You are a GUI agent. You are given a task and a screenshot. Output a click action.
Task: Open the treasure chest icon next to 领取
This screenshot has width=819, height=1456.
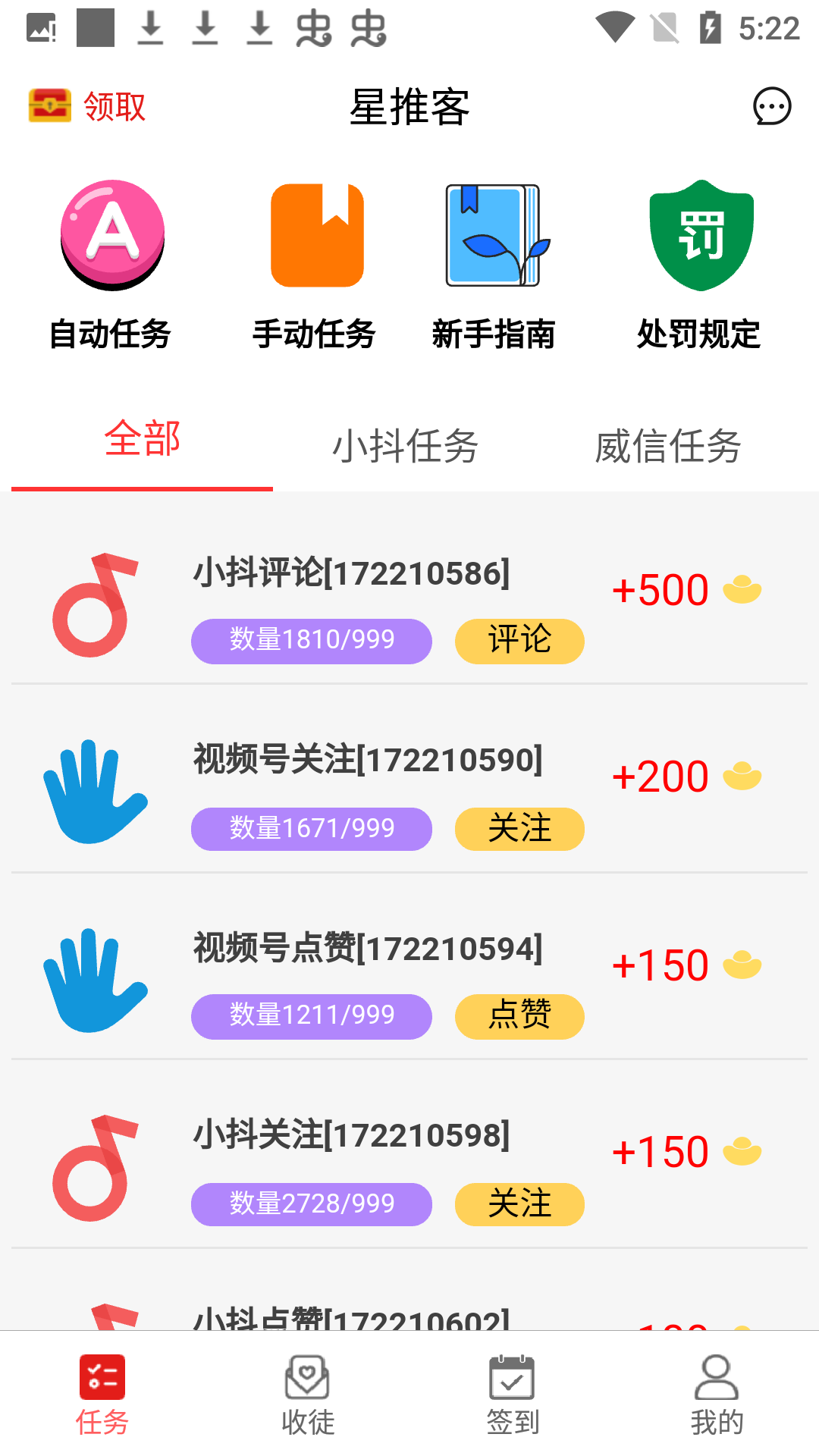(48, 106)
